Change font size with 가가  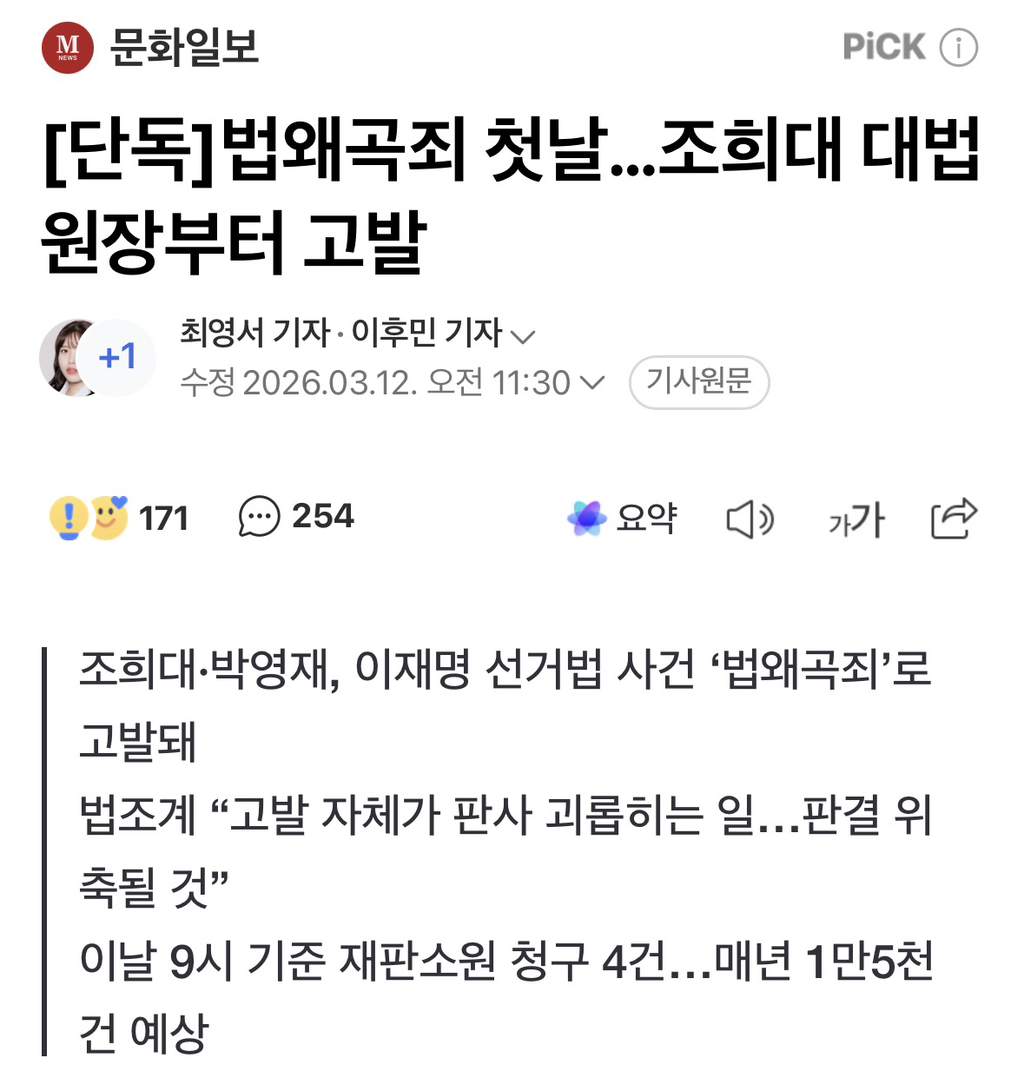pos(856,519)
